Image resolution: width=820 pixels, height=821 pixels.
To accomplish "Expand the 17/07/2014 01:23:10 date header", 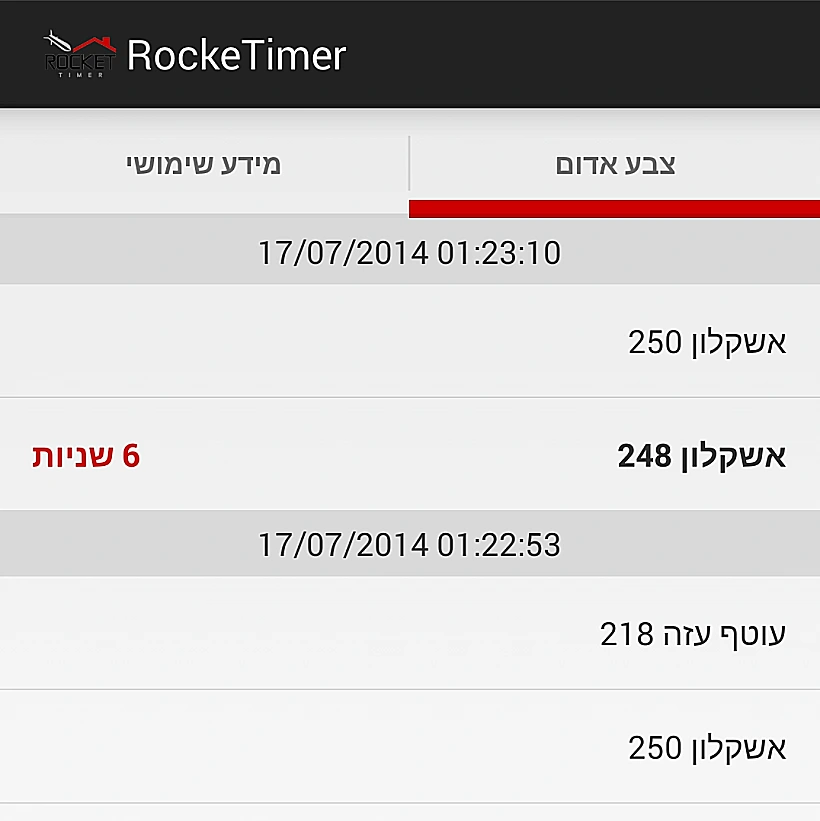I will (x=410, y=252).
